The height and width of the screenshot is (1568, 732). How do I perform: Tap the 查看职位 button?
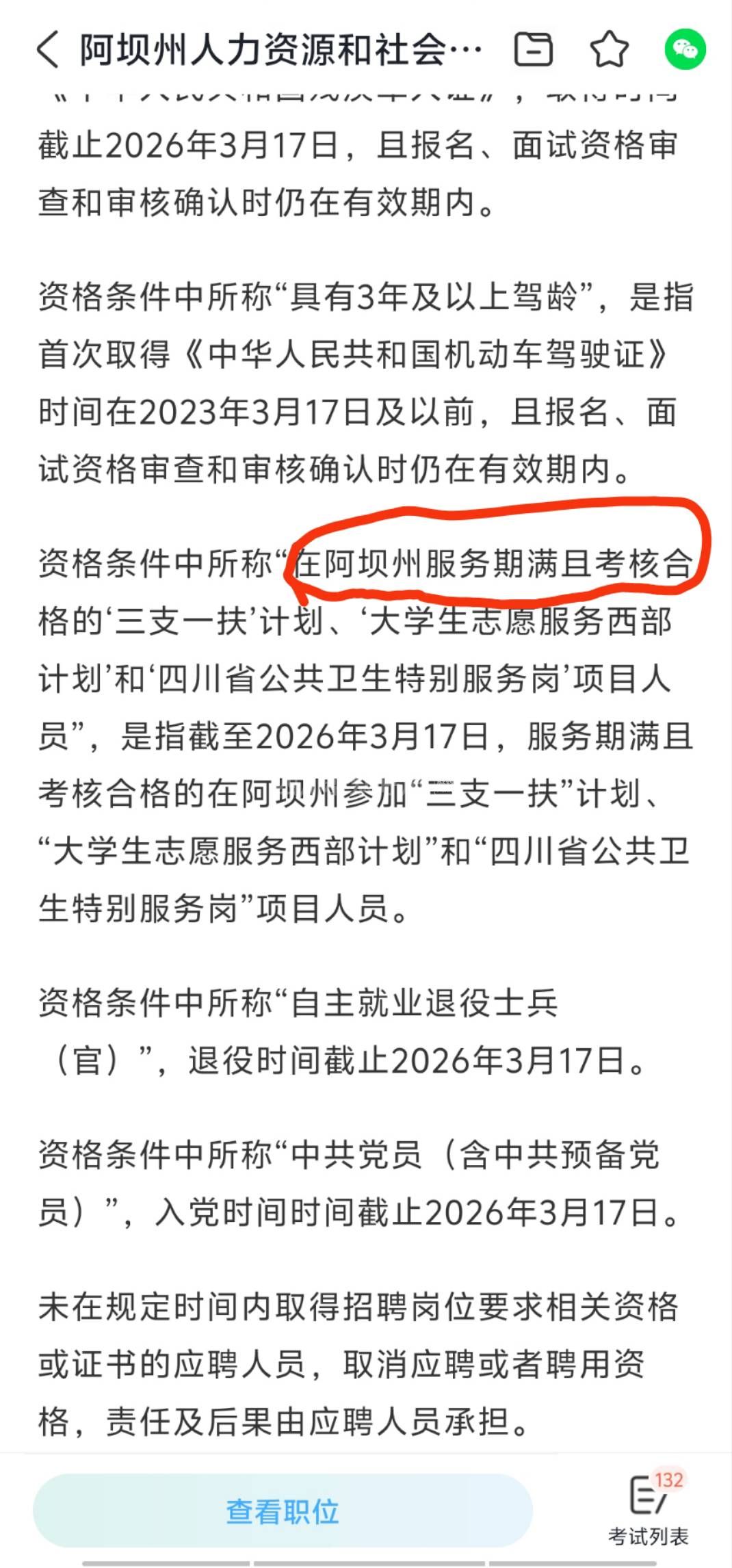coord(283,1511)
